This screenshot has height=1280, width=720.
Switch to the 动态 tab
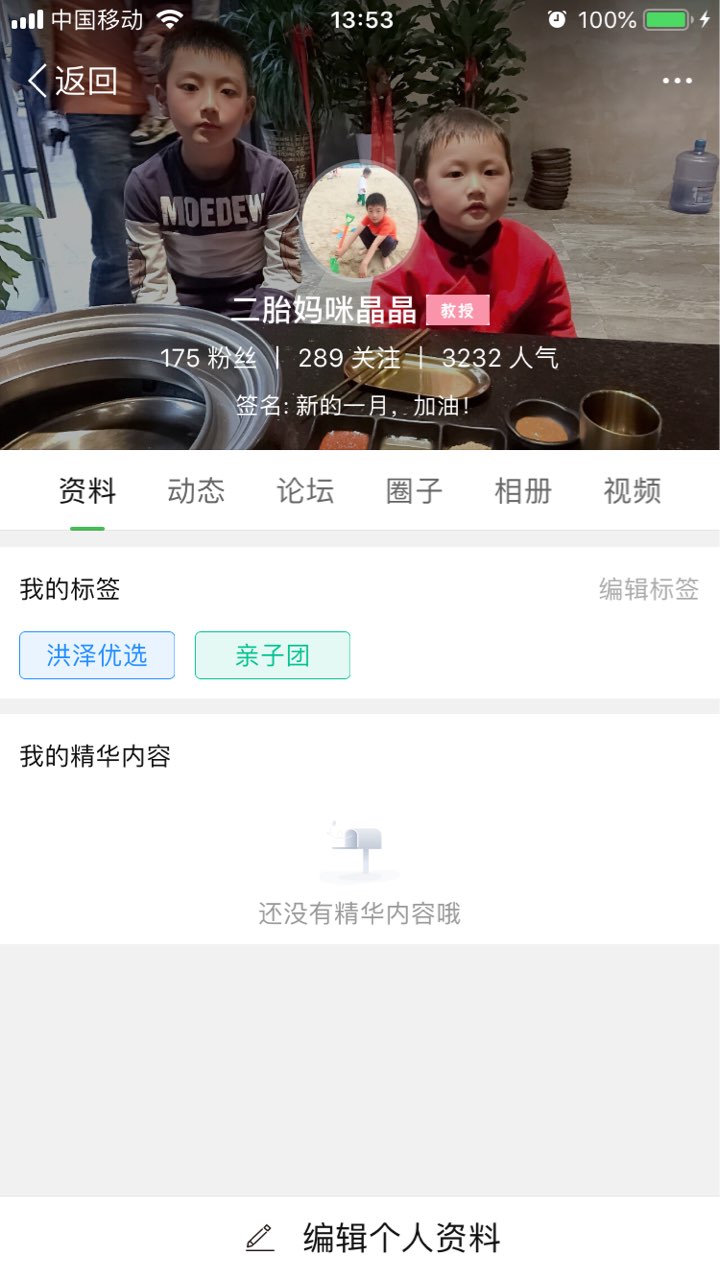(196, 491)
